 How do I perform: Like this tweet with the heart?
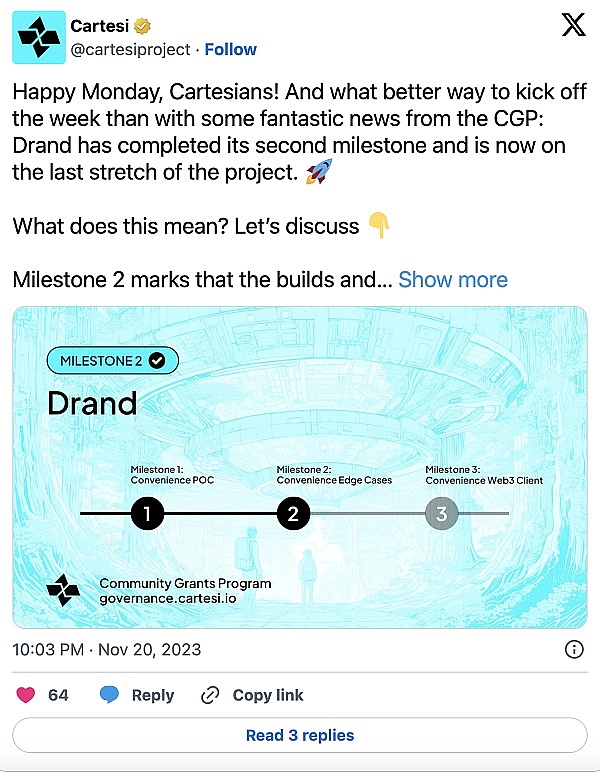26,695
